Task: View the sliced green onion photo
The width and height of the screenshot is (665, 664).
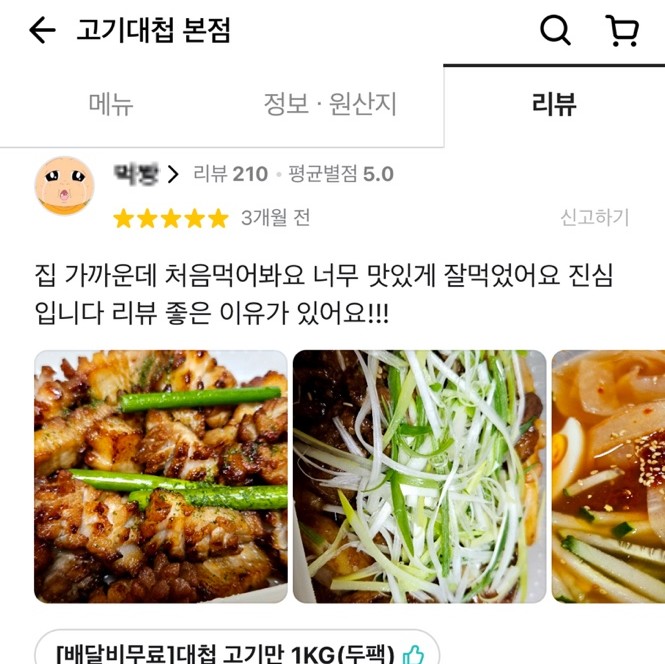Action: (x=419, y=476)
